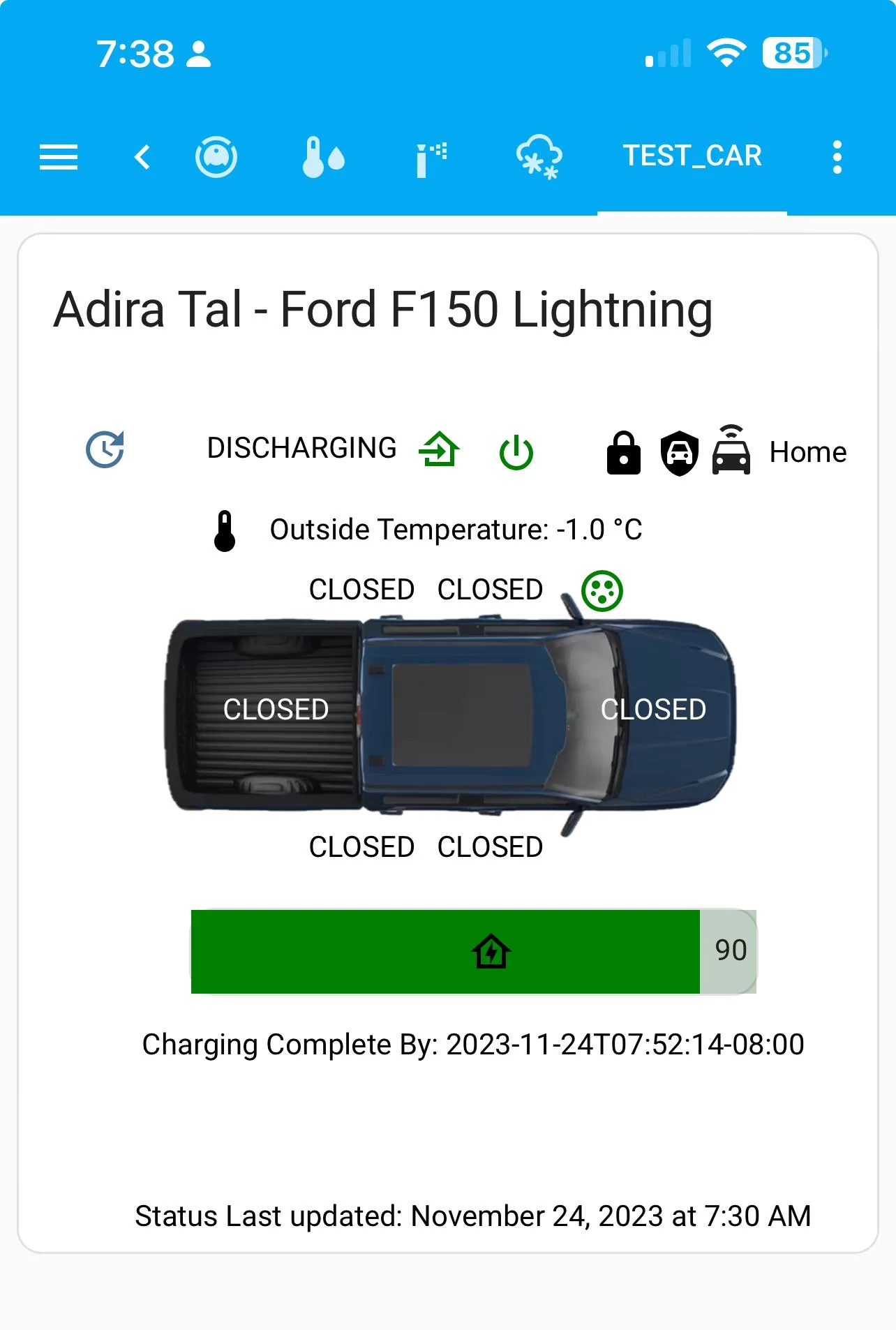This screenshot has width=896, height=1330.
Task: Select the TEST_CAR tab
Action: point(692,156)
